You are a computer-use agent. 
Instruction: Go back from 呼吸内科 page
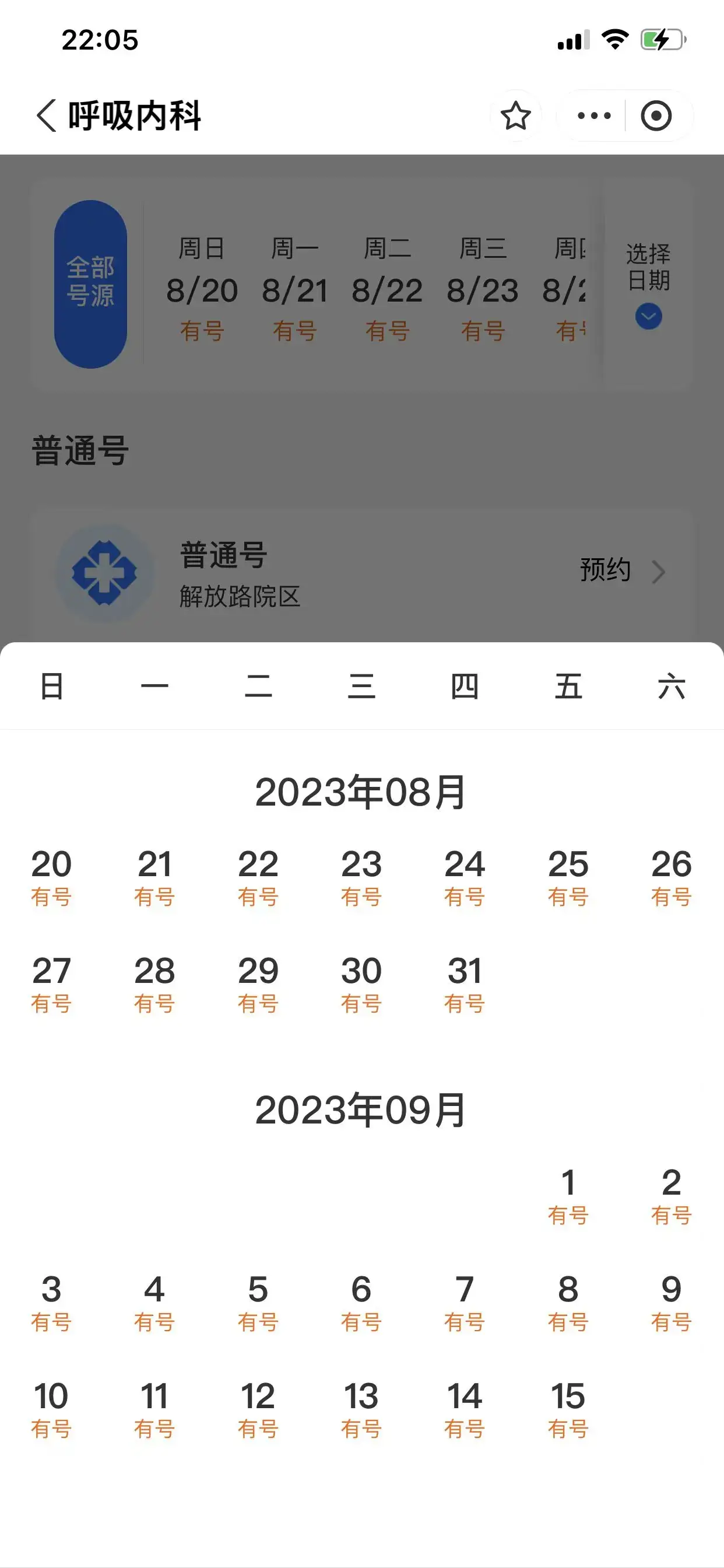point(46,116)
